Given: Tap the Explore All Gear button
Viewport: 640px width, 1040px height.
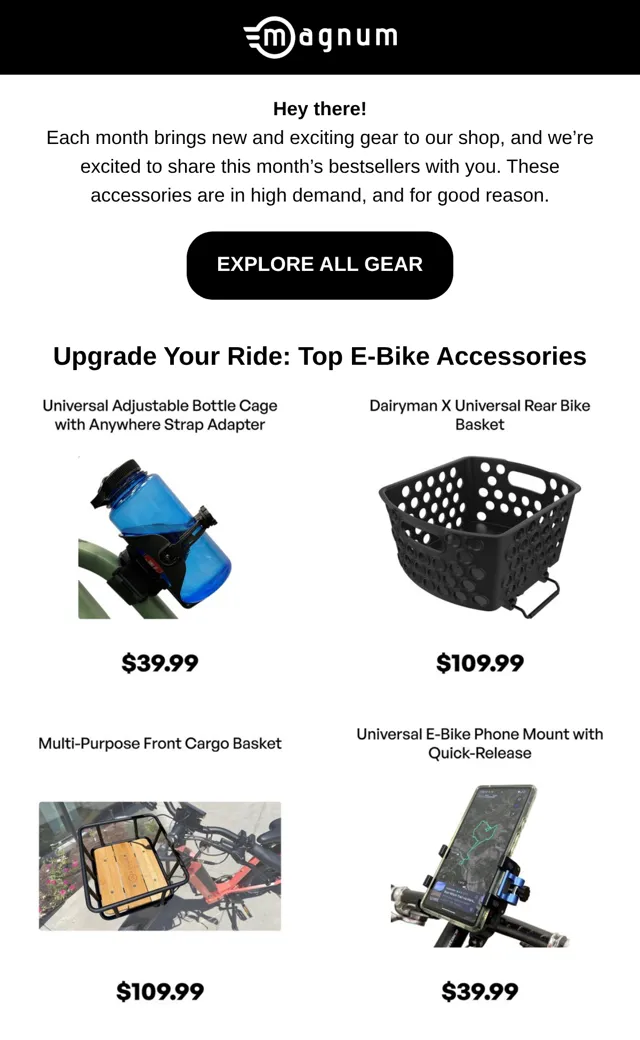Looking at the screenshot, I should tap(320, 265).
